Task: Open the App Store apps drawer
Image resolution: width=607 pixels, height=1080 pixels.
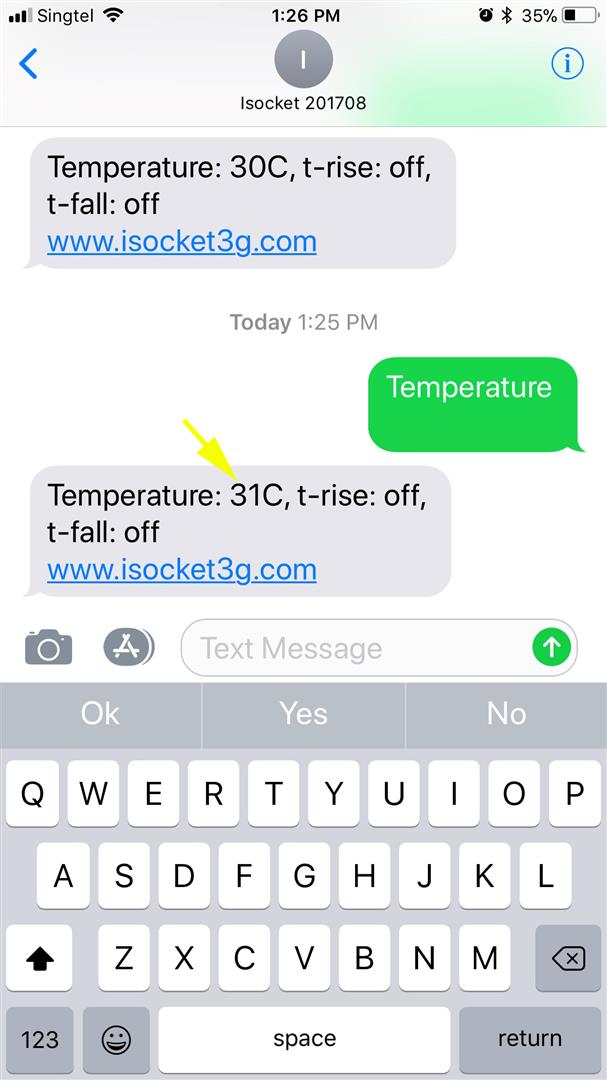Action: 129,647
